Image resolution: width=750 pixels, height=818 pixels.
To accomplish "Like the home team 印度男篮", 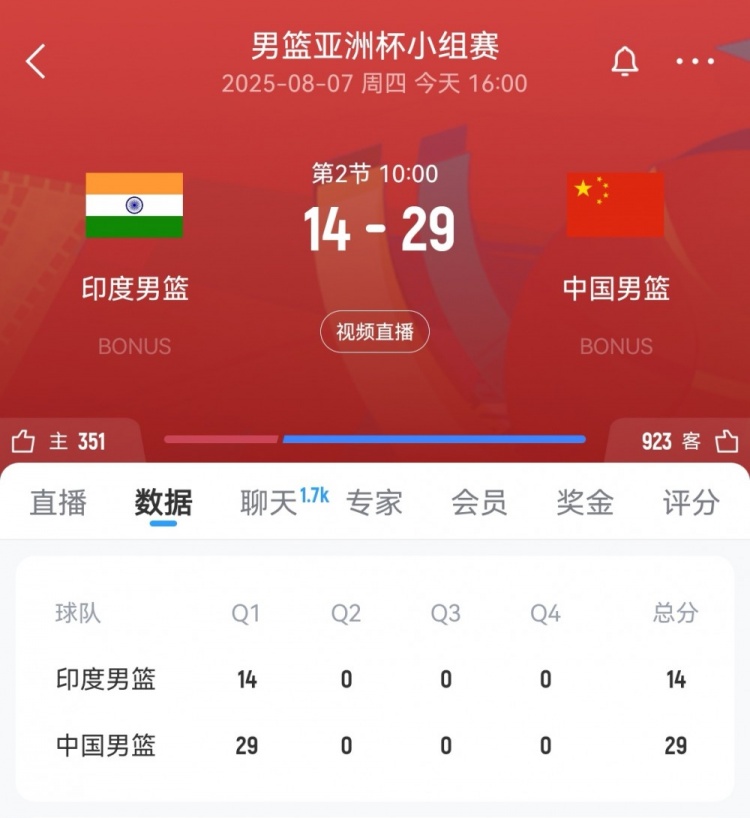I will (x=24, y=441).
